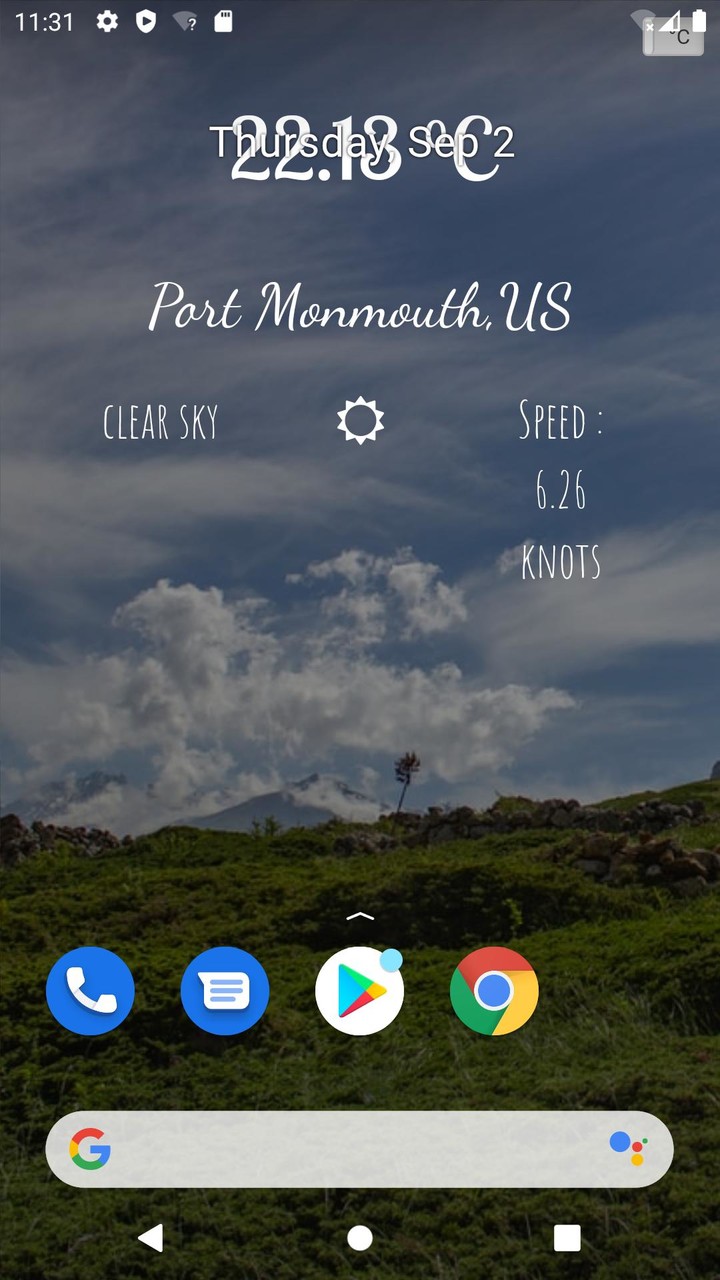The width and height of the screenshot is (720, 1280).
Task: Tap the Home navigation circle
Action: click(359, 1238)
